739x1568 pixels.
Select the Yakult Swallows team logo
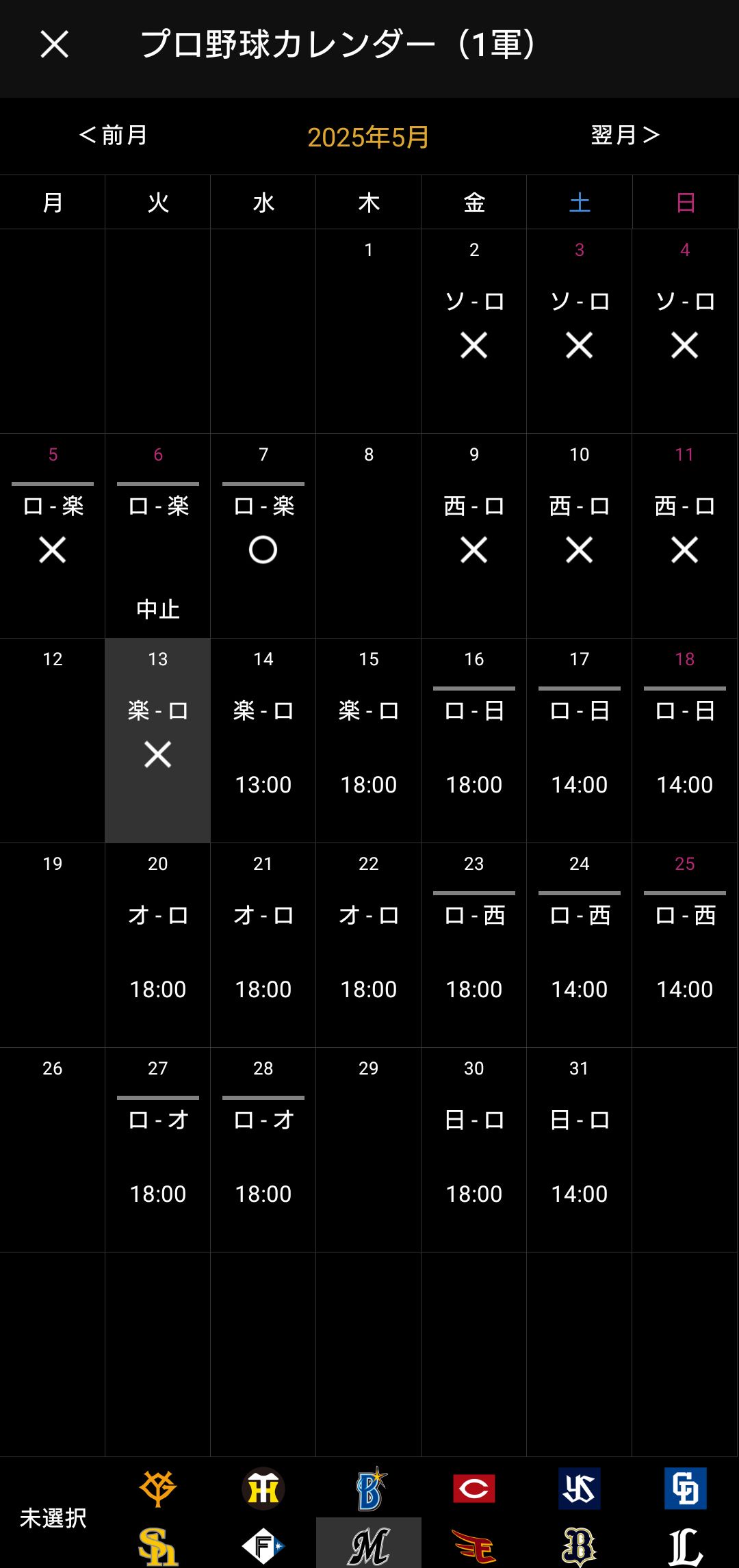pos(580,1488)
